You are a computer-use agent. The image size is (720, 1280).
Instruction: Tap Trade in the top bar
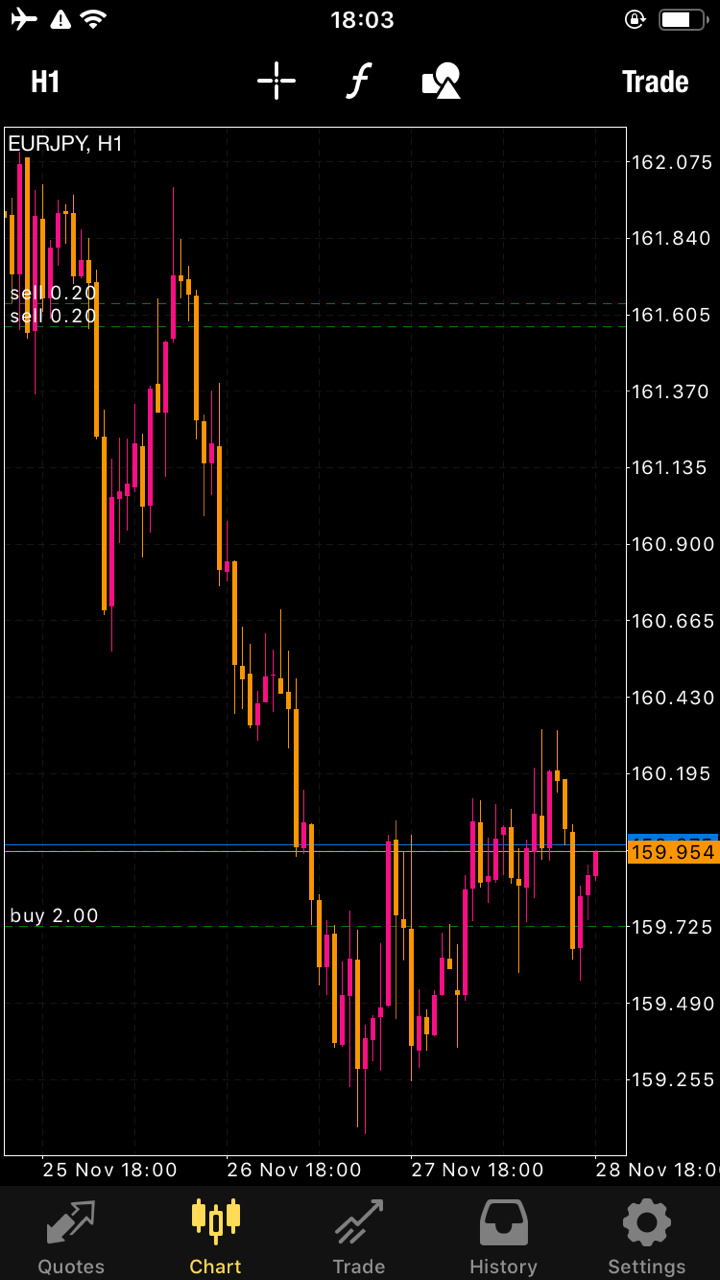click(x=655, y=82)
